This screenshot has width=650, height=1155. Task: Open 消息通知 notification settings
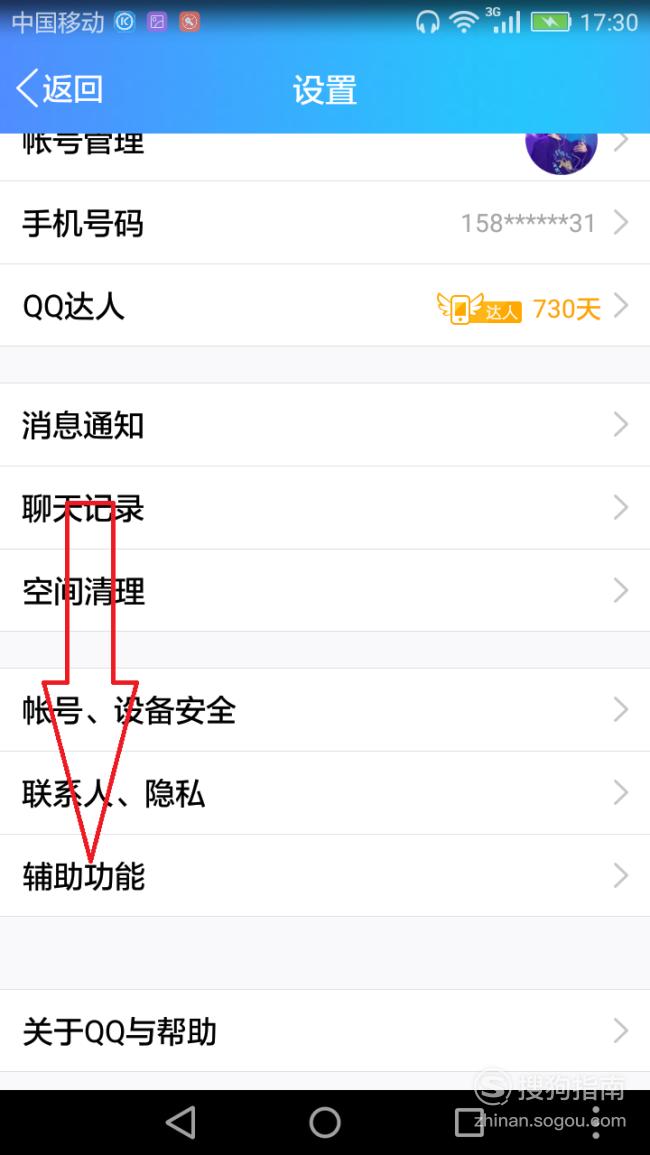click(325, 425)
